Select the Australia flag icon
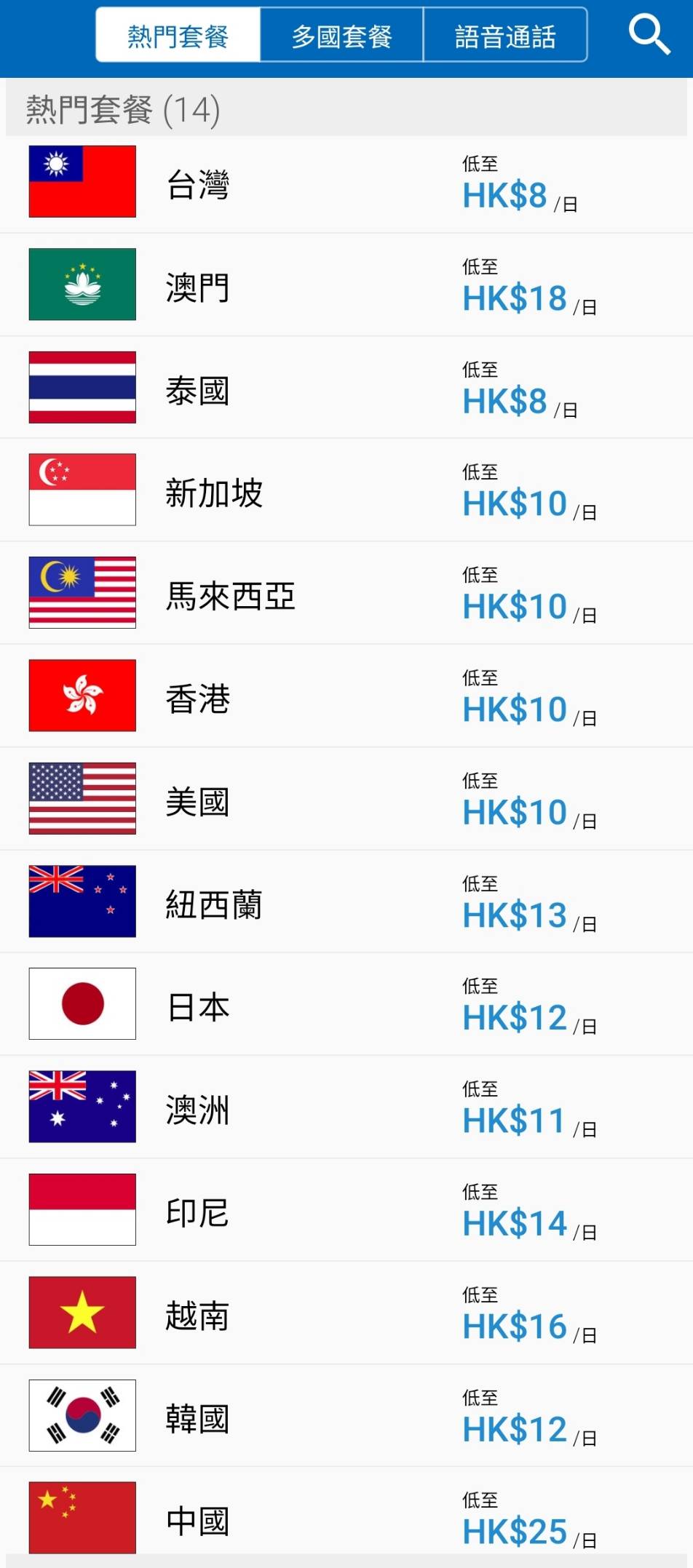 click(82, 1106)
